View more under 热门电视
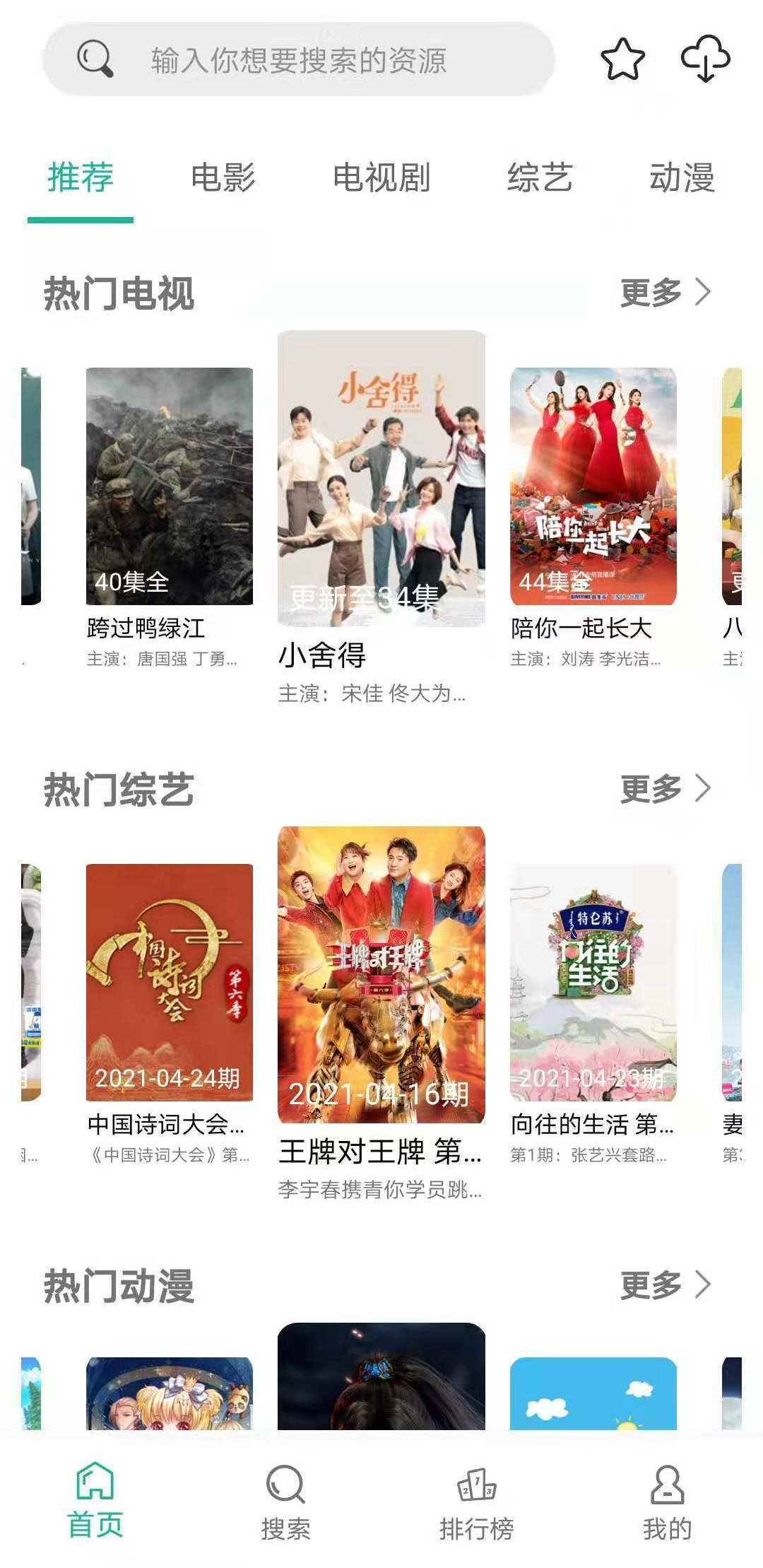The width and height of the screenshot is (763, 1568). point(666,292)
